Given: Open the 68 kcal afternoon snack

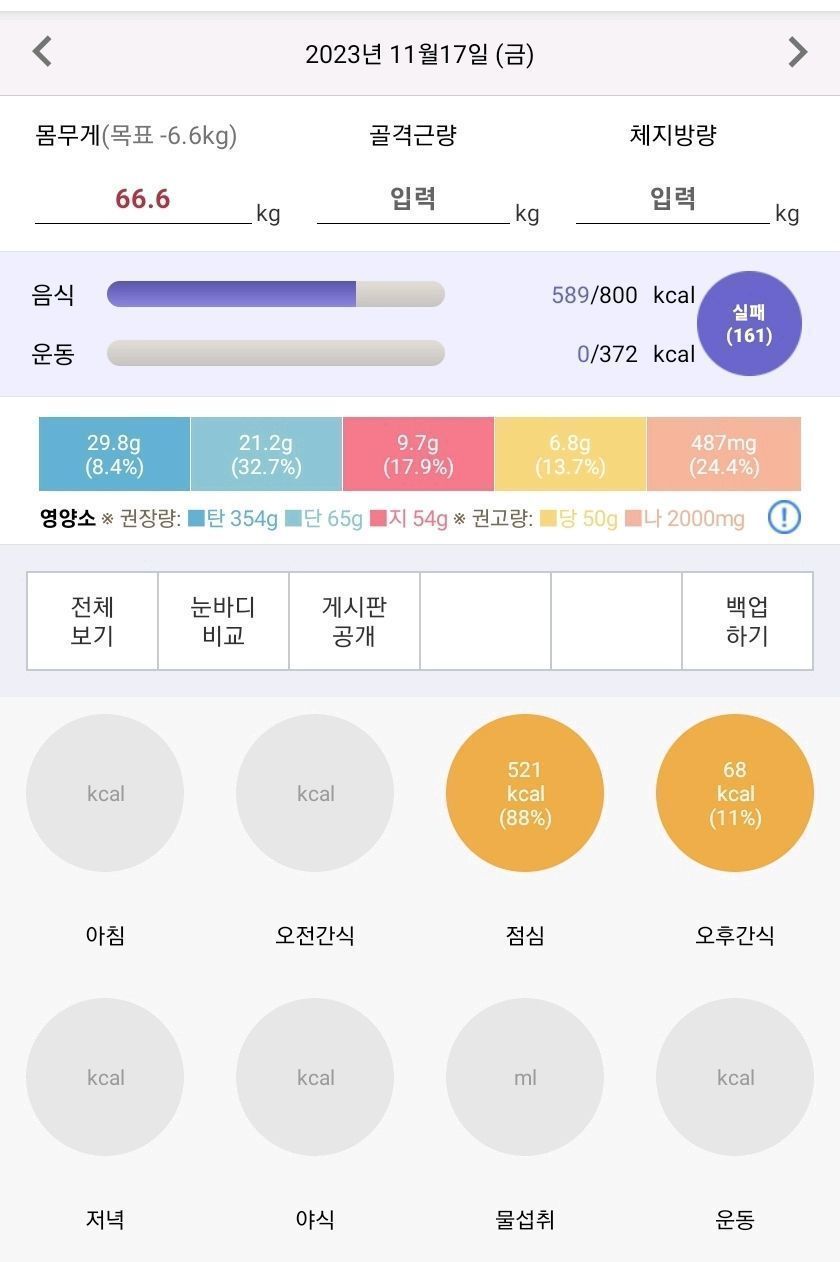Looking at the screenshot, I should point(735,794).
